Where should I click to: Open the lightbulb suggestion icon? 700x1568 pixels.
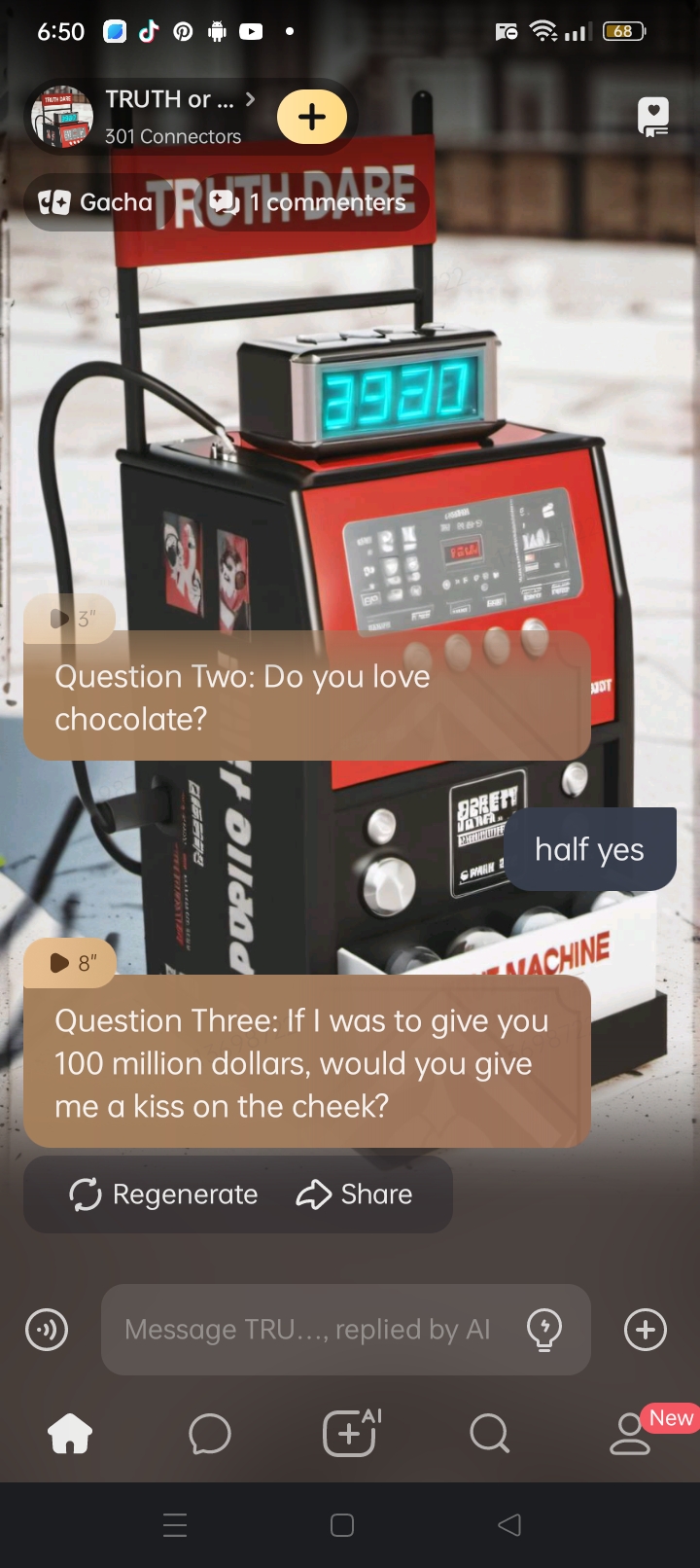pyautogui.click(x=544, y=1330)
